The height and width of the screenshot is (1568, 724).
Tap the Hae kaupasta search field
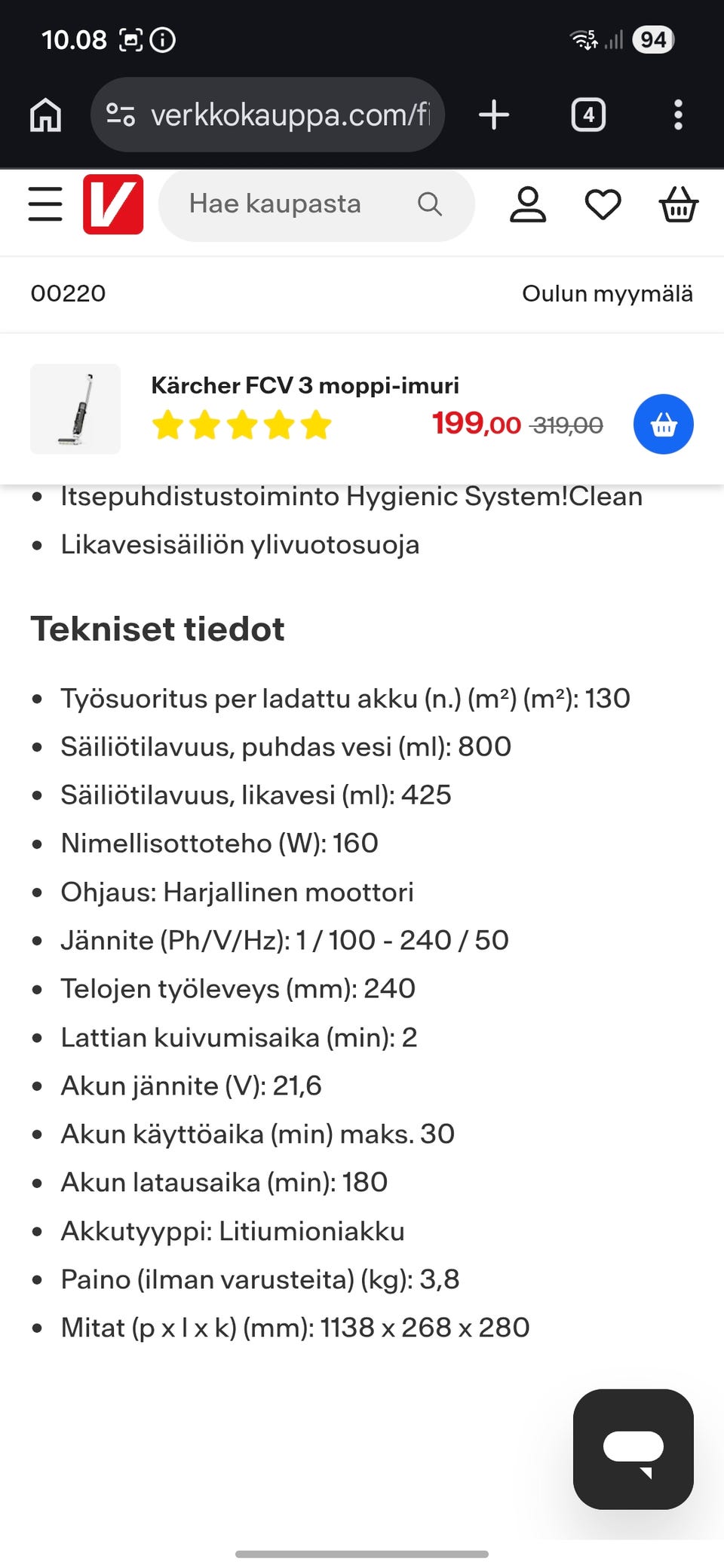275,204
